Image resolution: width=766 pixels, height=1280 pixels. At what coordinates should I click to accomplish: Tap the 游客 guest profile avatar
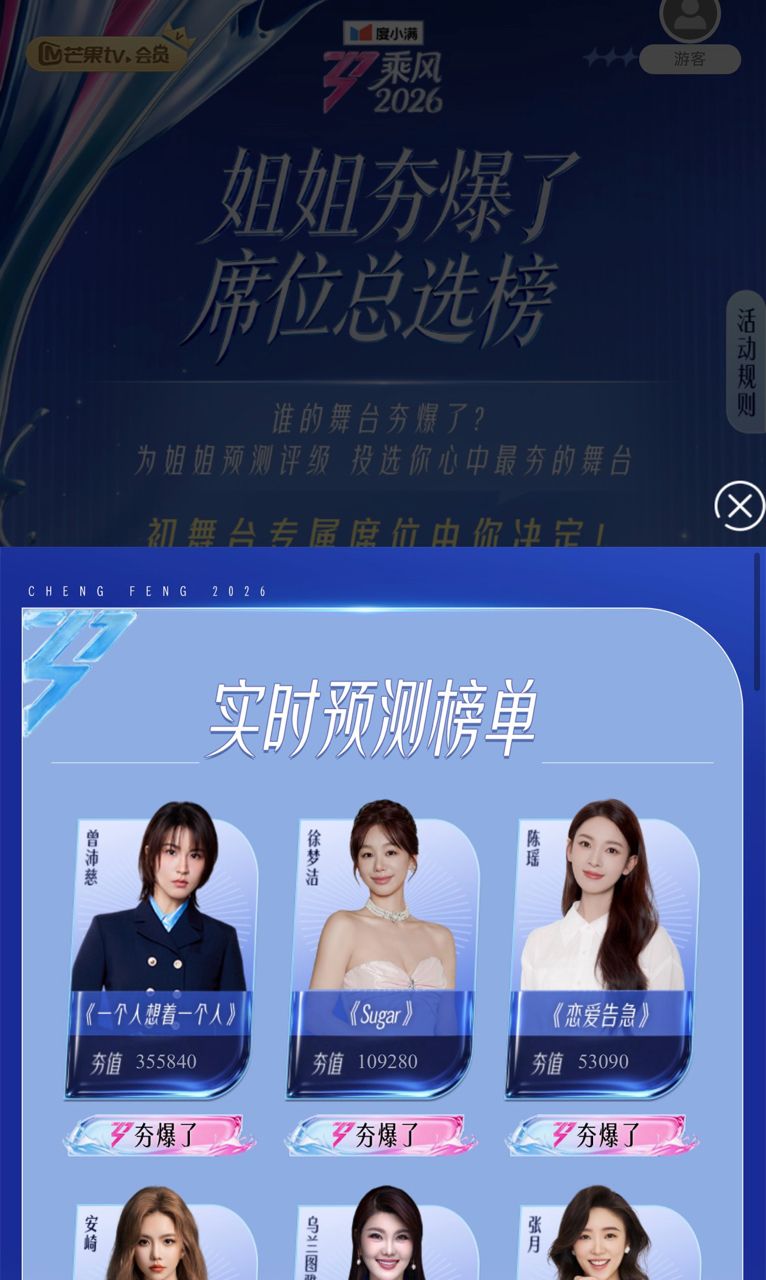(690, 20)
